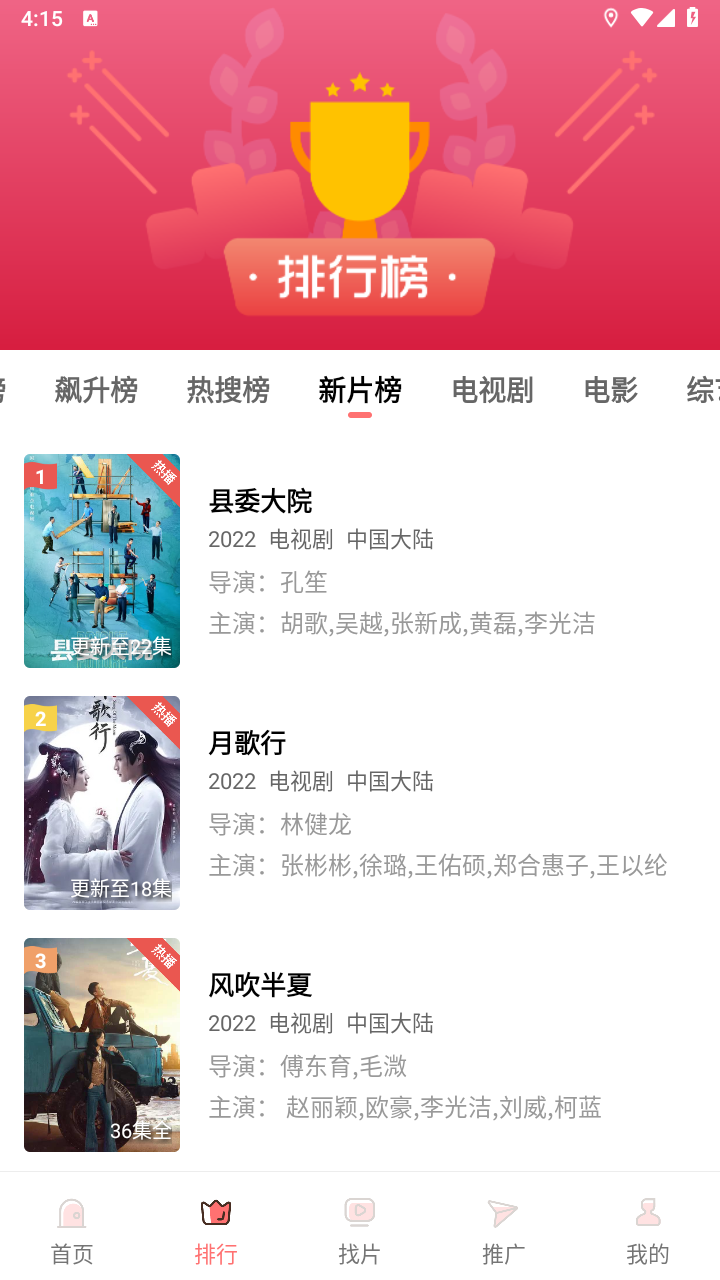The width and height of the screenshot is (720, 1280).
Task: Tap the 月歌行 poster thumbnail
Action: [101, 802]
